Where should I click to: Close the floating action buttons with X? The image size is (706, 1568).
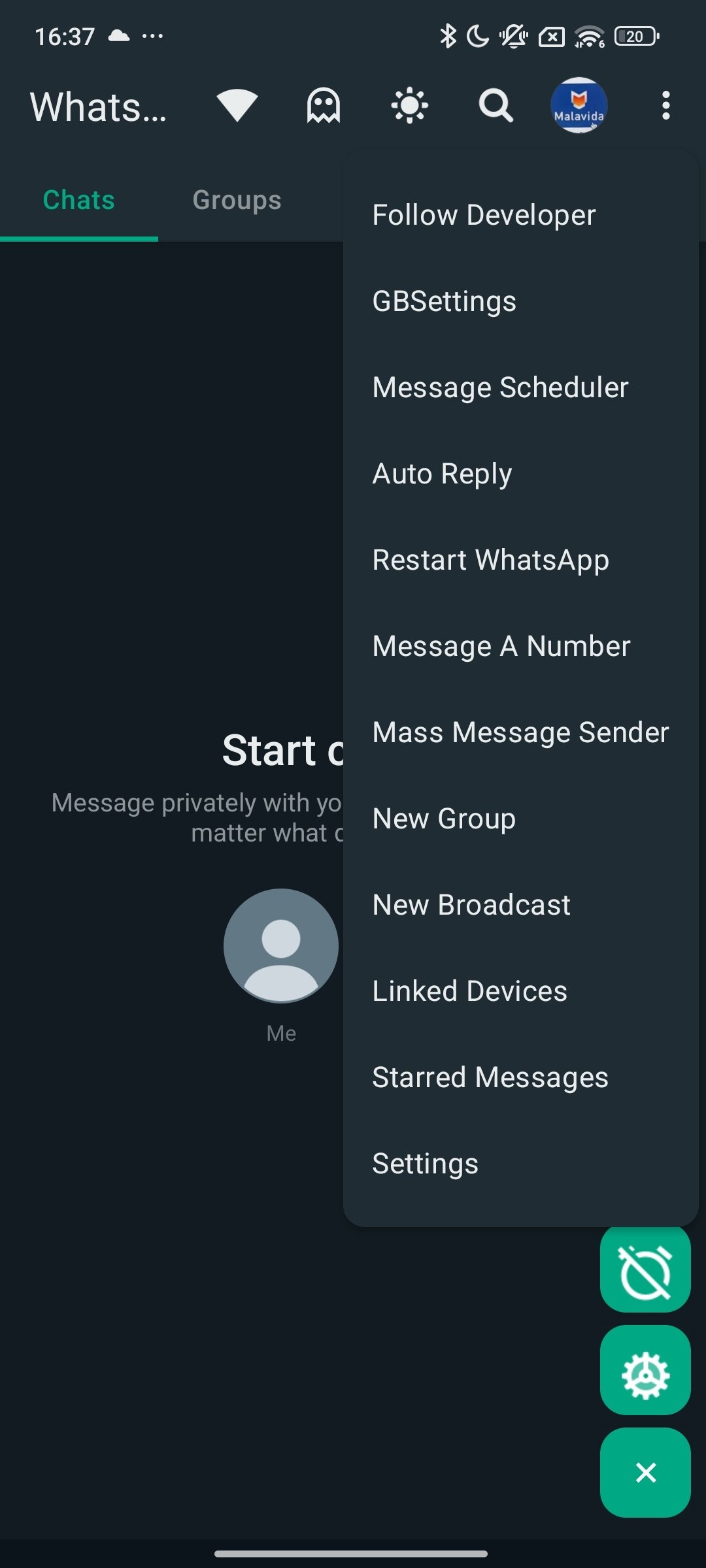click(x=645, y=1473)
